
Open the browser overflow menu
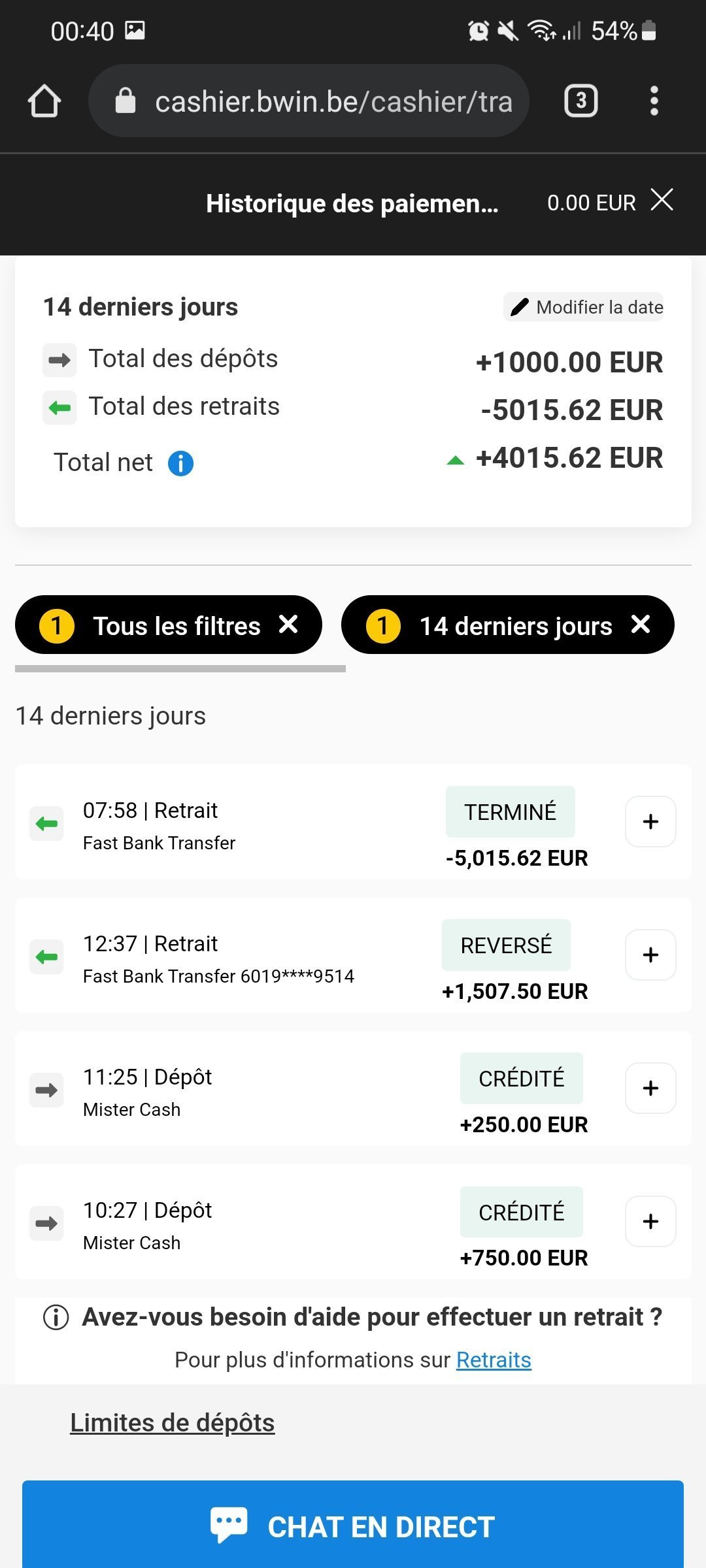(654, 101)
